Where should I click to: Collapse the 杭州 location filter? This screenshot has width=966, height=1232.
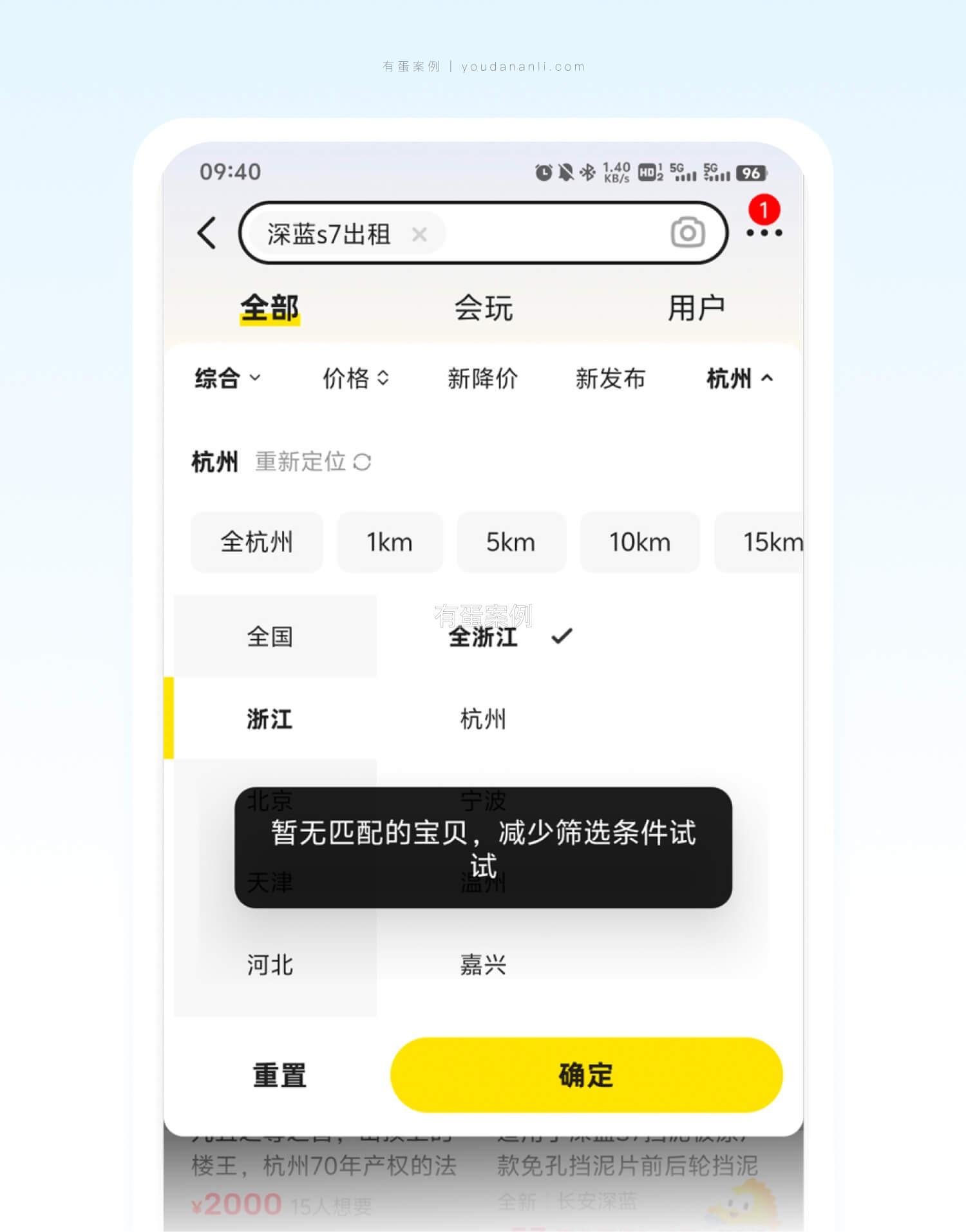739,378
